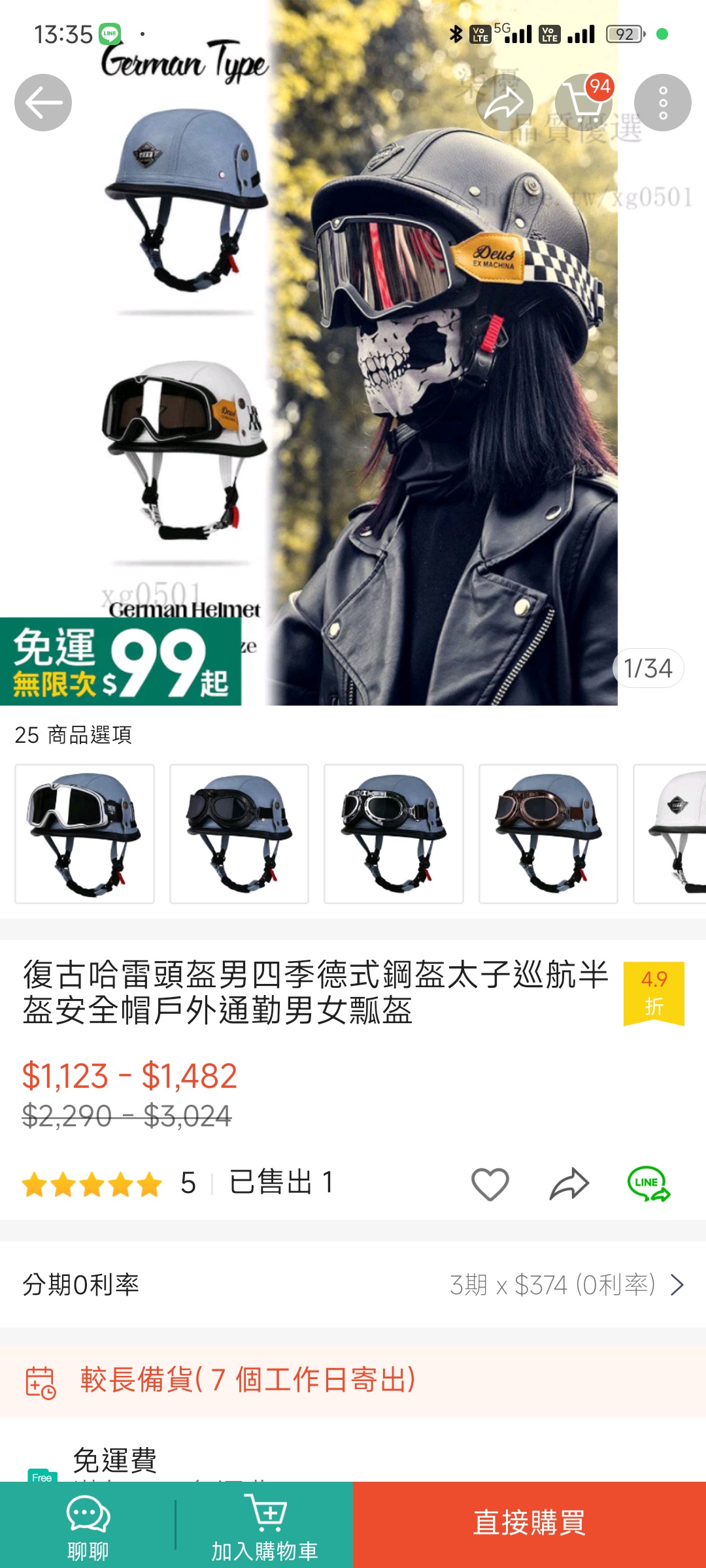Add product to favorites with heart icon
Screen dimensions: 706x1568
(490, 1184)
